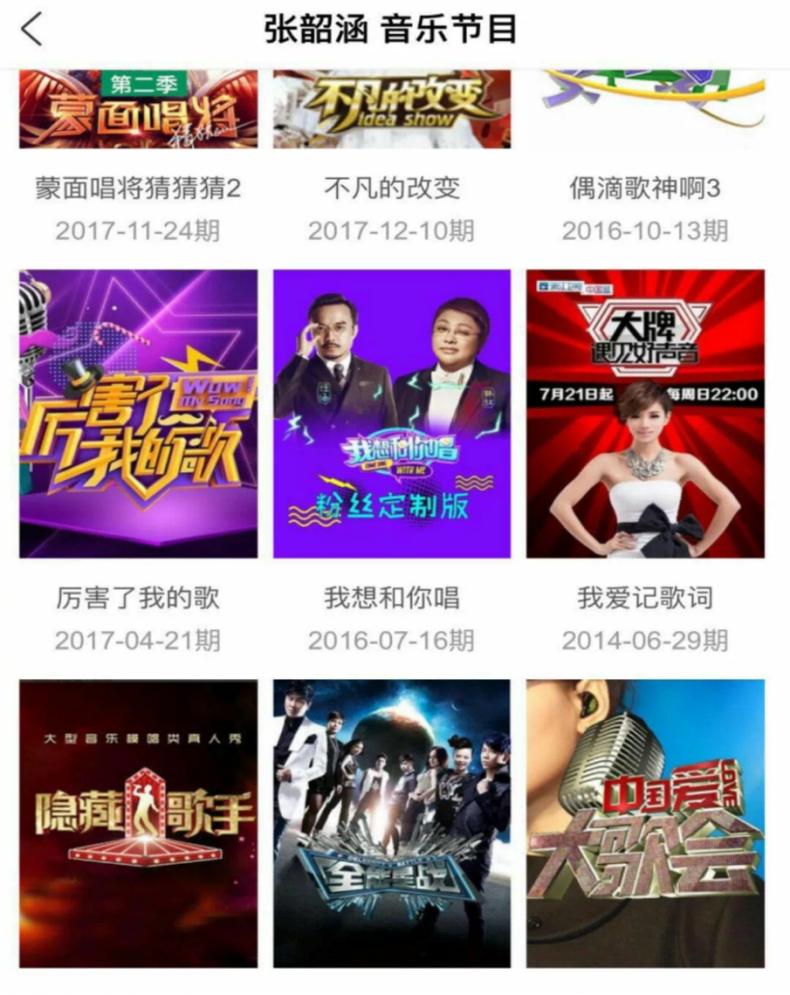
Task: Select the 隐藏的歌手 poster
Action: coord(138,823)
